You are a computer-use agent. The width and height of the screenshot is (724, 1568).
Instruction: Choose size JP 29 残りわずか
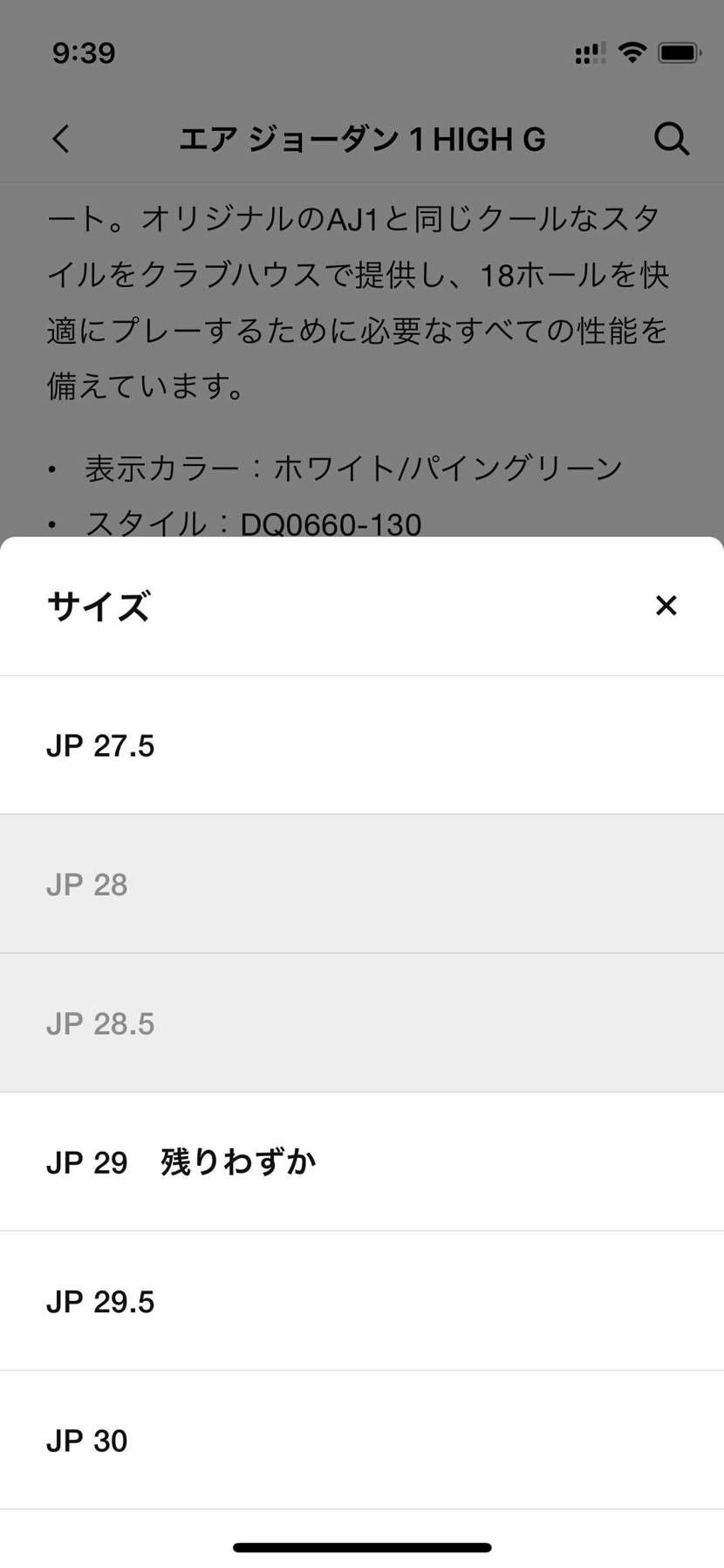point(362,1161)
